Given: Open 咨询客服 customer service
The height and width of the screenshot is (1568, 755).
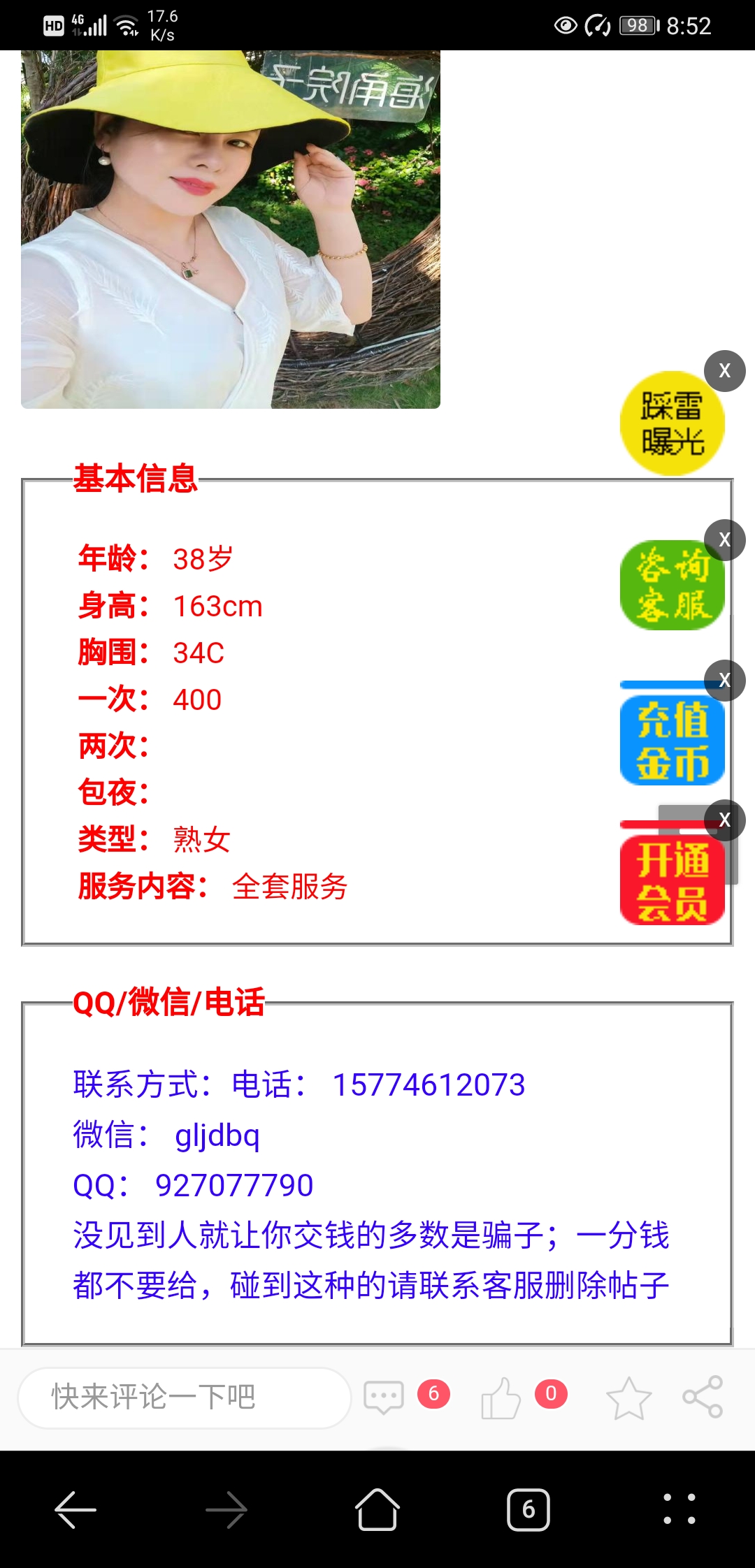Looking at the screenshot, I should coord(672,586).
